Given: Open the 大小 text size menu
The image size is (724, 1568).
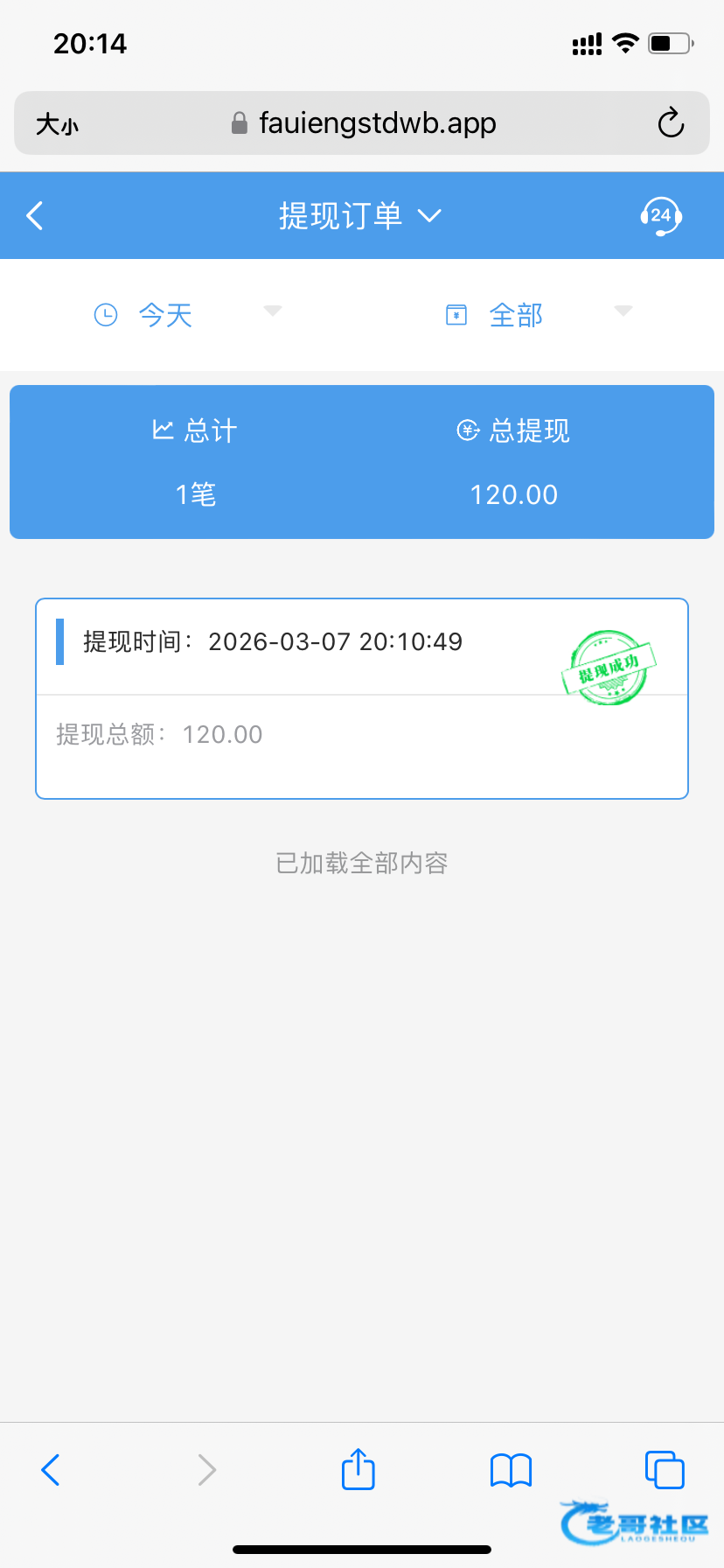Looking at the screenshot, I should click(x=58, y=124).
